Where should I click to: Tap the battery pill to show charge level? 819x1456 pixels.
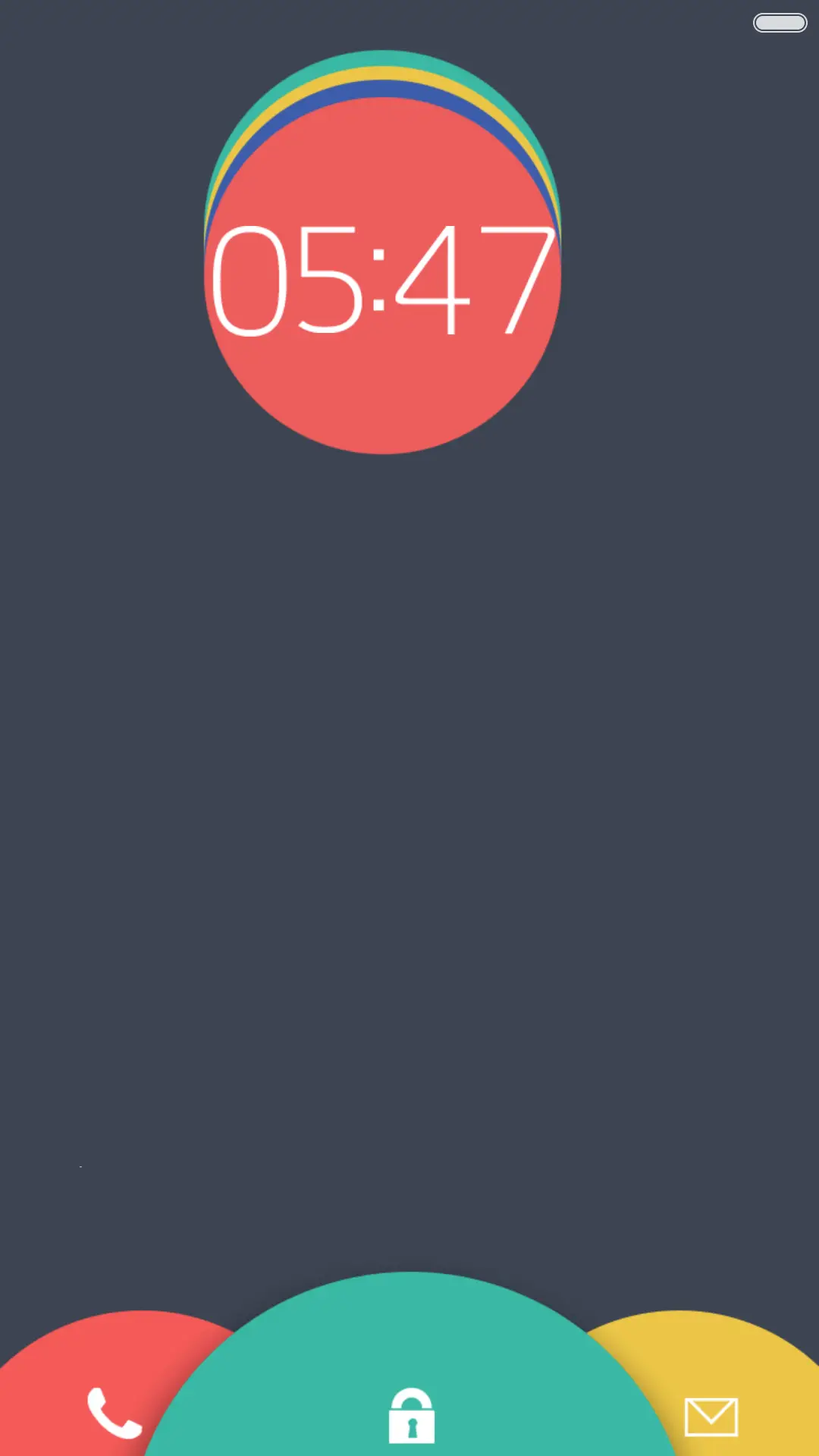coord(780,22)
